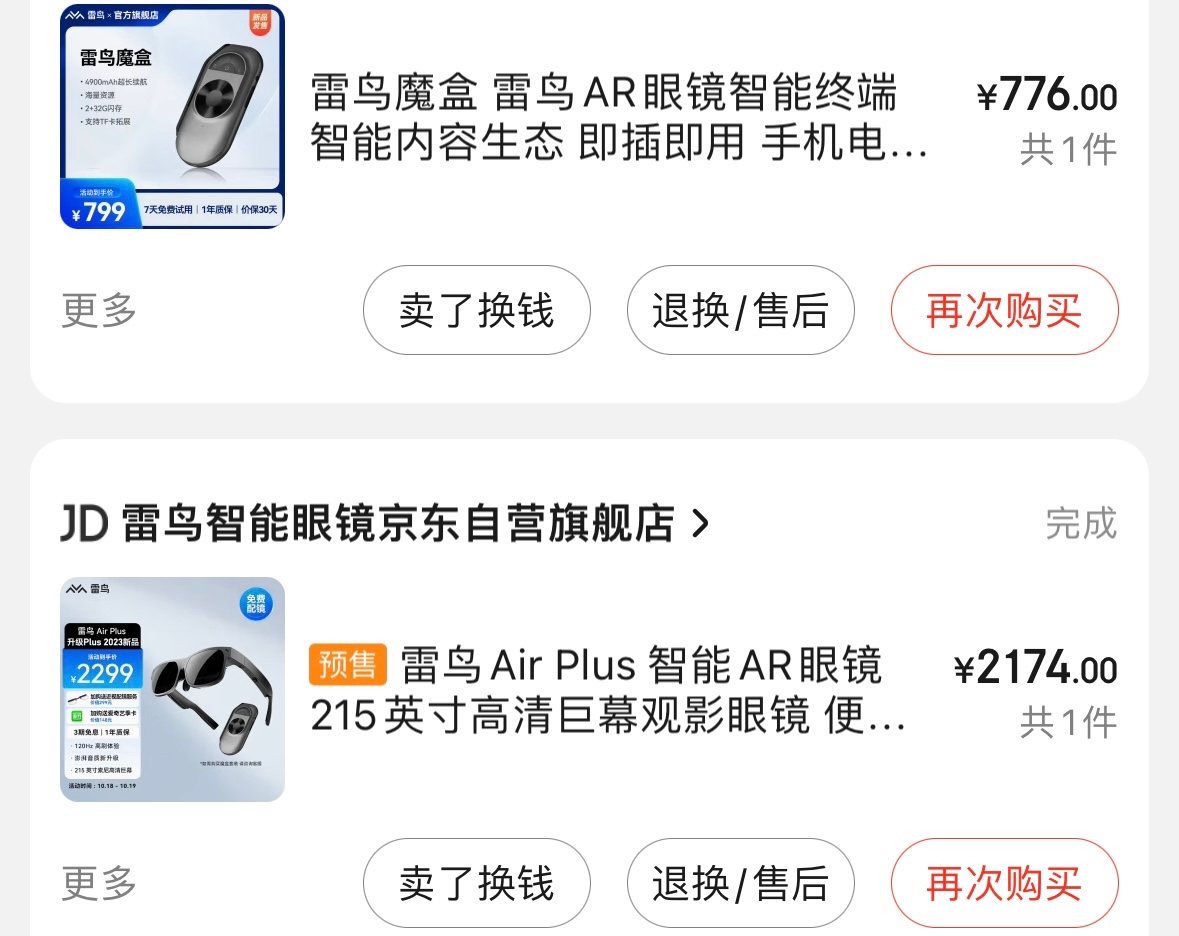Viewport: 1179px width, 936px height.
Task: Tap 更多 under the 雷鸟 Air Plus order
Action: pos(99,883)
